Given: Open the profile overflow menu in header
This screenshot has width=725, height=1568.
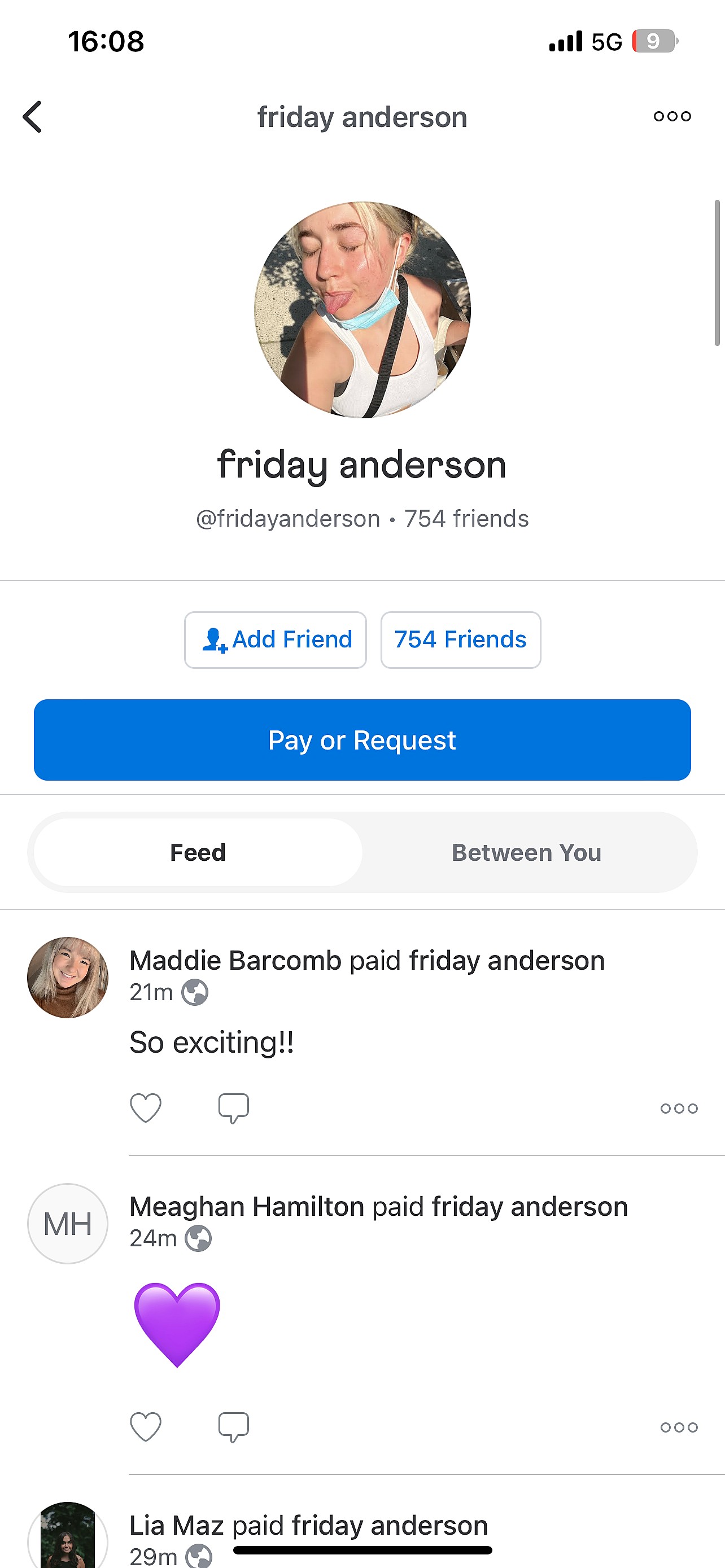Looking at the screenshot, I should click(x=672, y=116).
